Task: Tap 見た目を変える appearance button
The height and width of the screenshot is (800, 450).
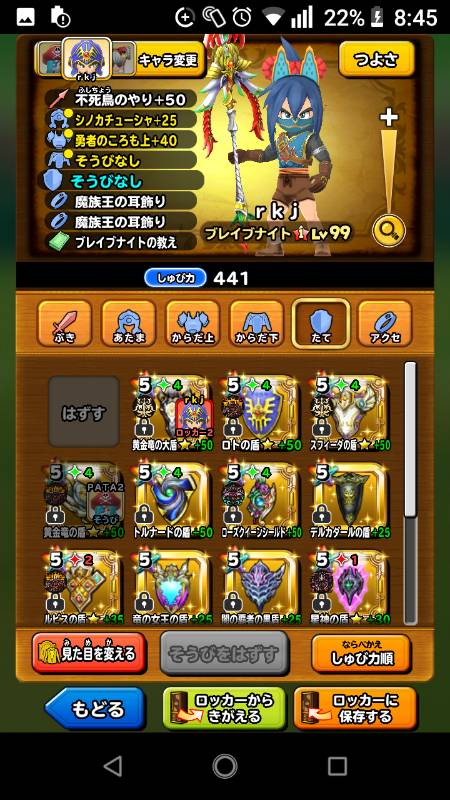Action: pyautogui.click(x=89, y=654)
